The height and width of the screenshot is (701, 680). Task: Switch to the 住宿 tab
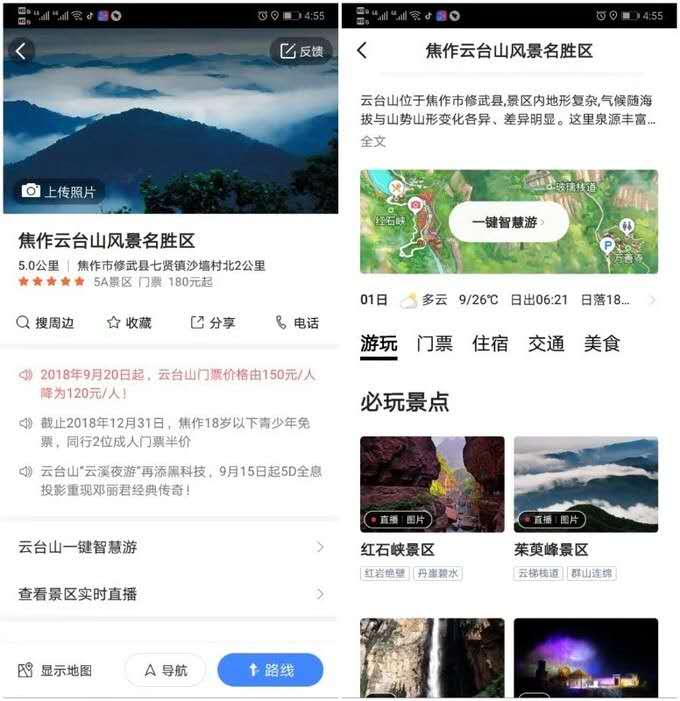pyautogui.click(x=490, y=344)
